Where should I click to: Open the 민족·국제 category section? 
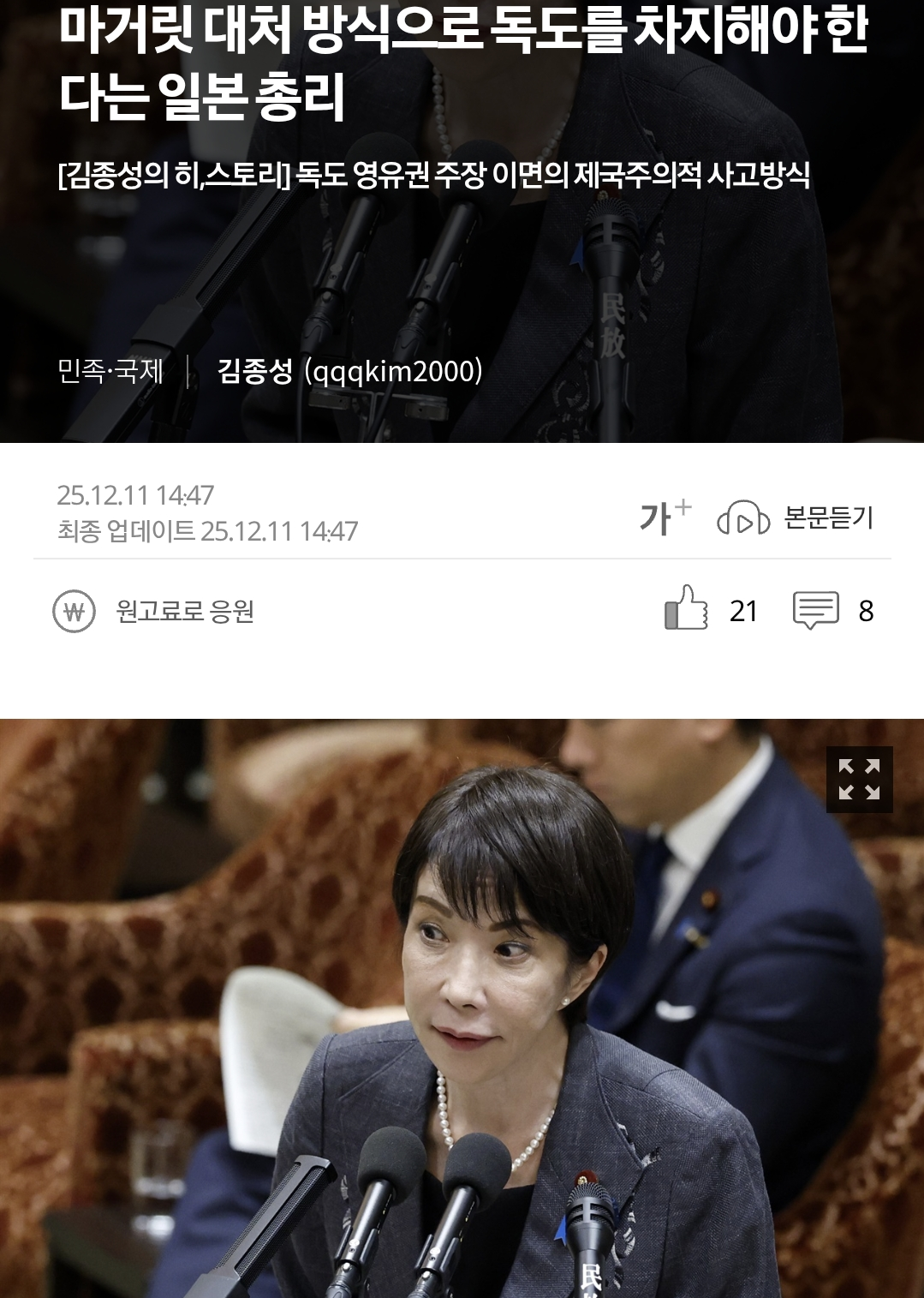[110, 372]
